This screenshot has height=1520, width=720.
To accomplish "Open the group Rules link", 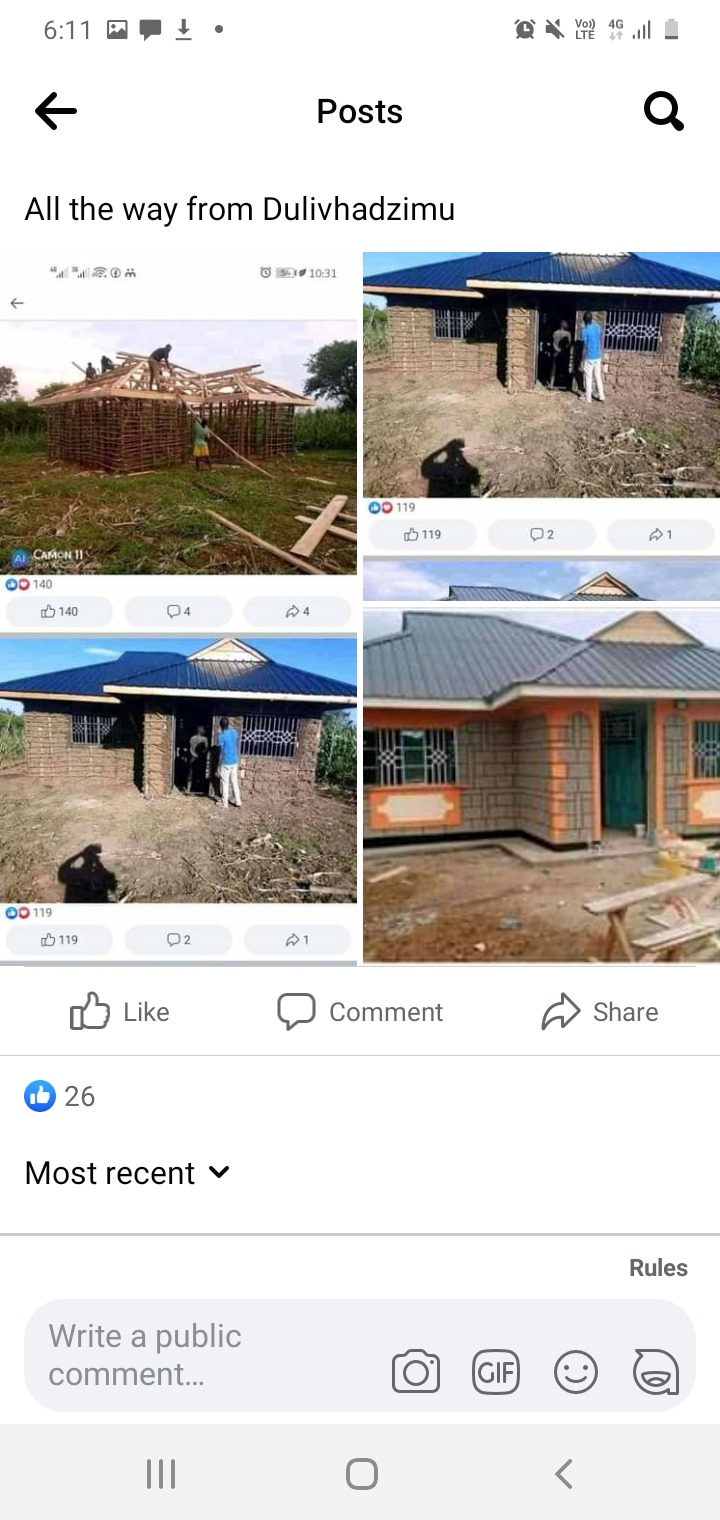I will (x=657, y=1267).
